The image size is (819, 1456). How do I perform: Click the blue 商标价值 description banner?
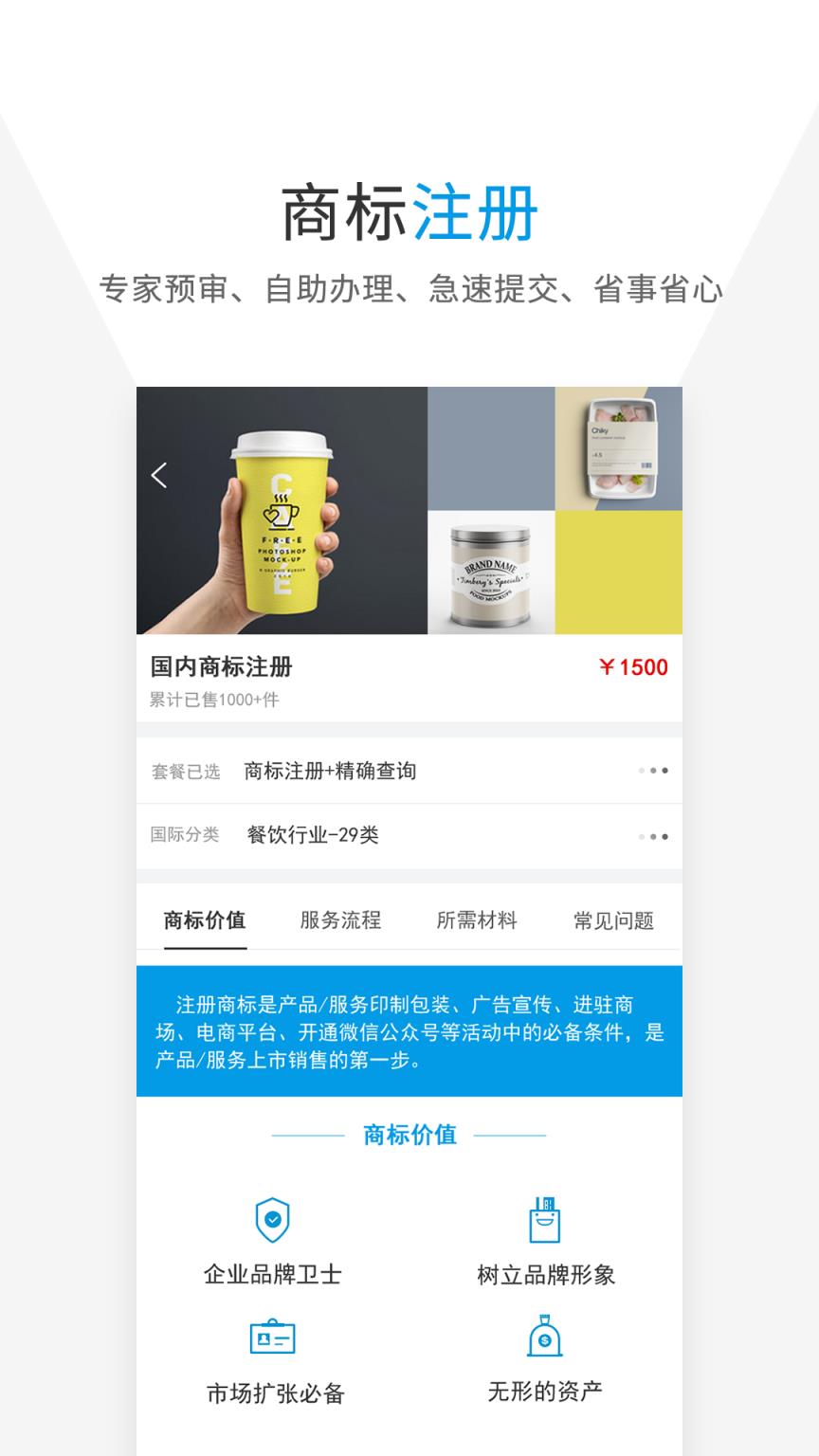coord(409,1028)
